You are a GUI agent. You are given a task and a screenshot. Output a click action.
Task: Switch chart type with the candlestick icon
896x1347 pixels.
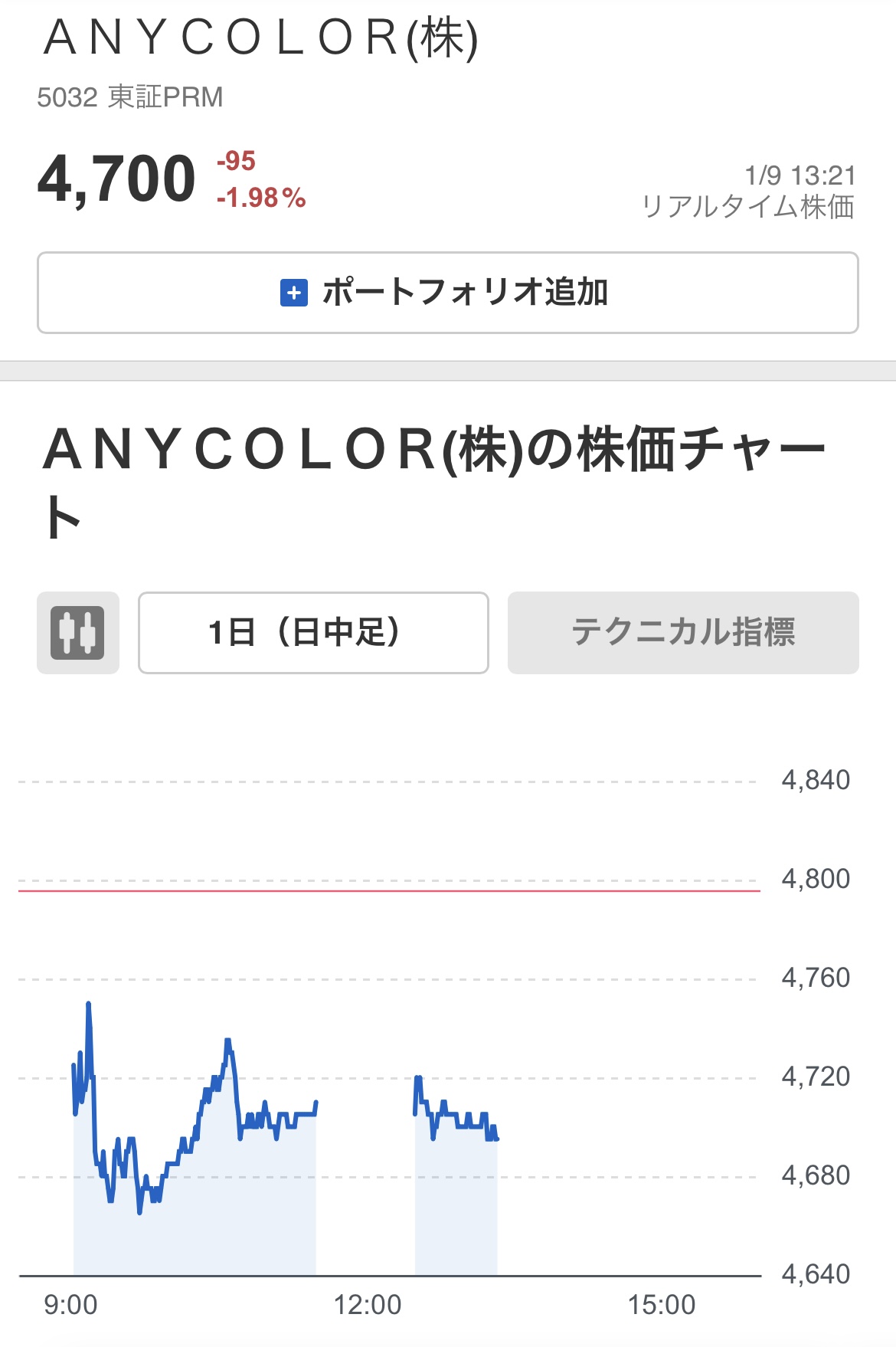point(77,633)
